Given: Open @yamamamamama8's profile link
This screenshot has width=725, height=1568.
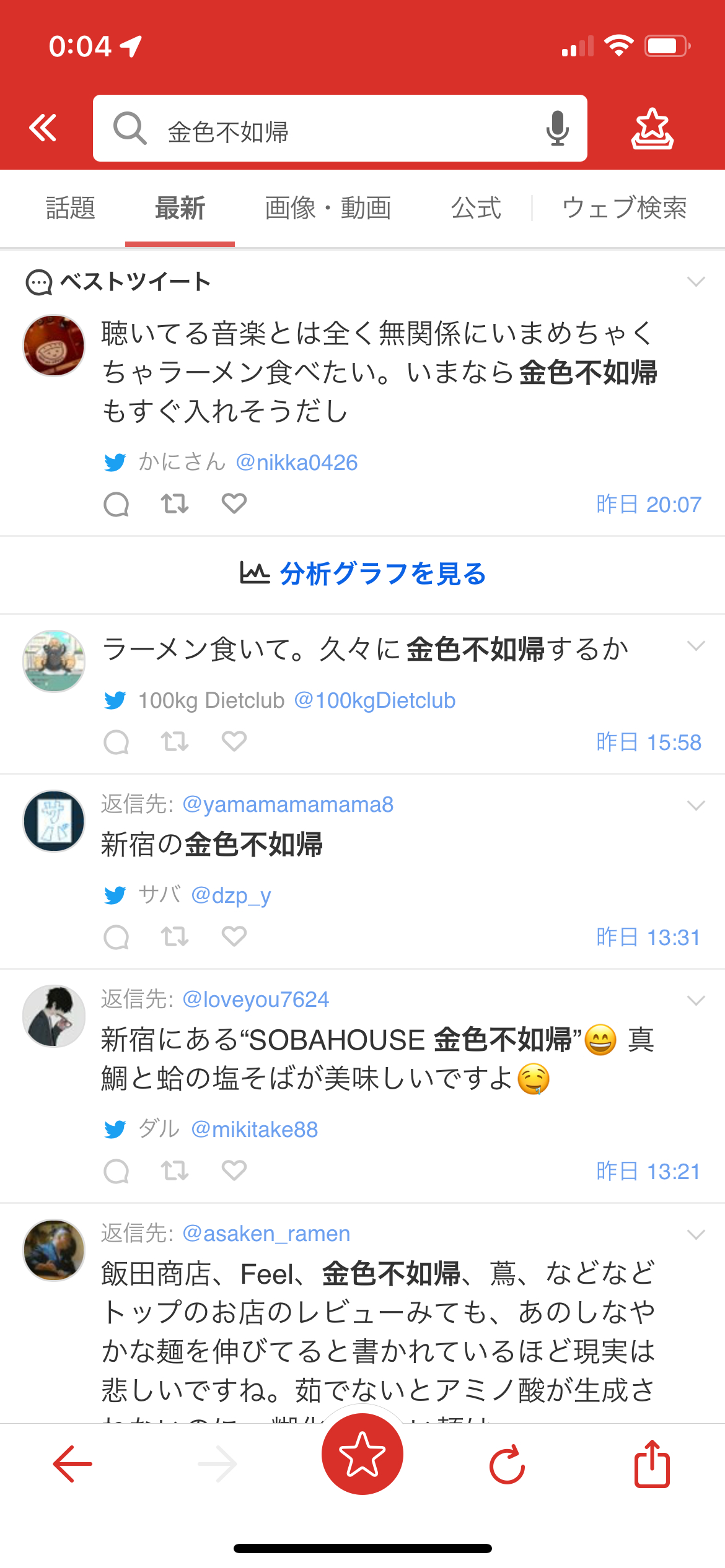Looking at the screenshot, I should click(x=287, y=804).
